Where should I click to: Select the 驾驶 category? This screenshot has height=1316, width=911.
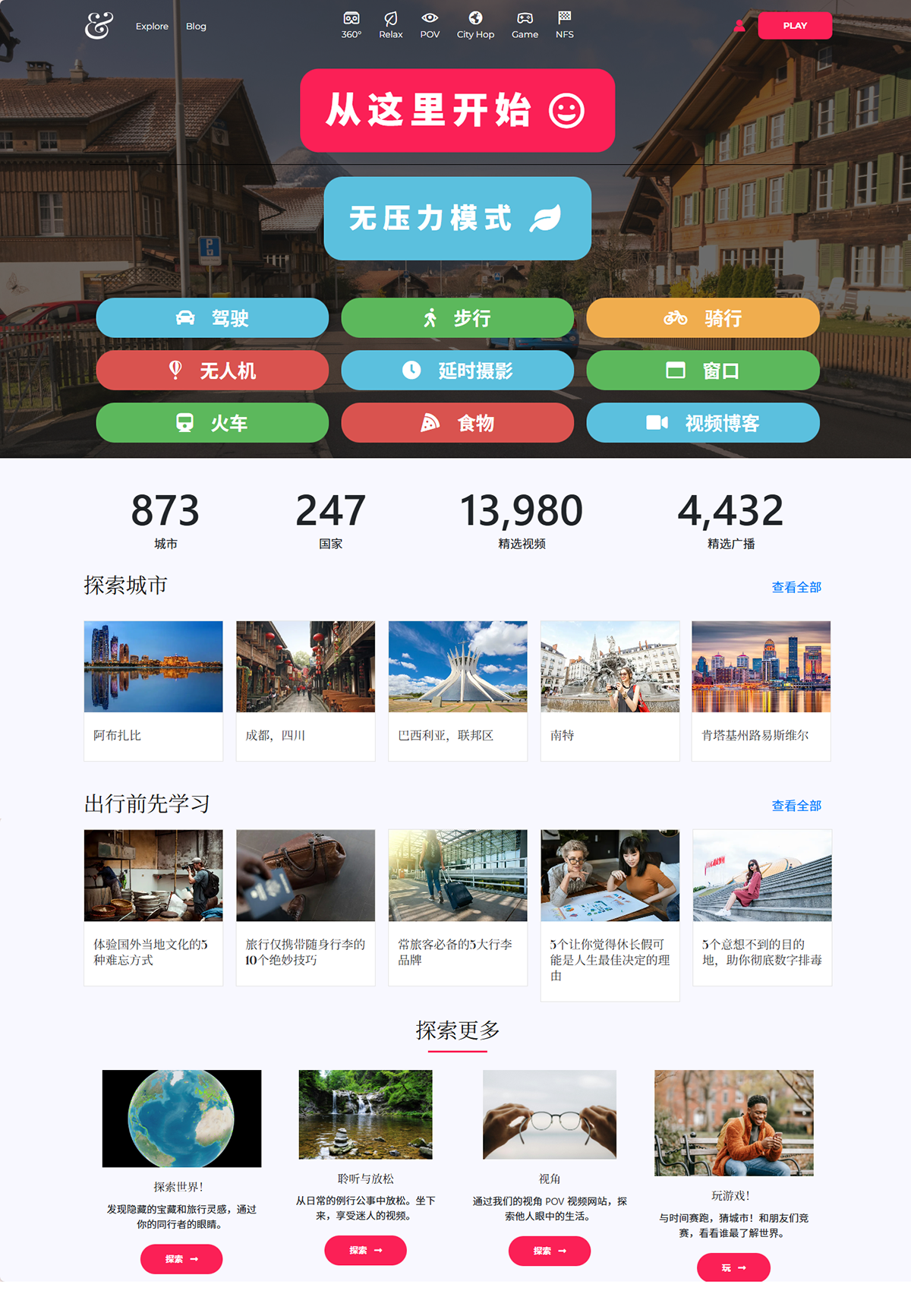(x=212, y=317)
